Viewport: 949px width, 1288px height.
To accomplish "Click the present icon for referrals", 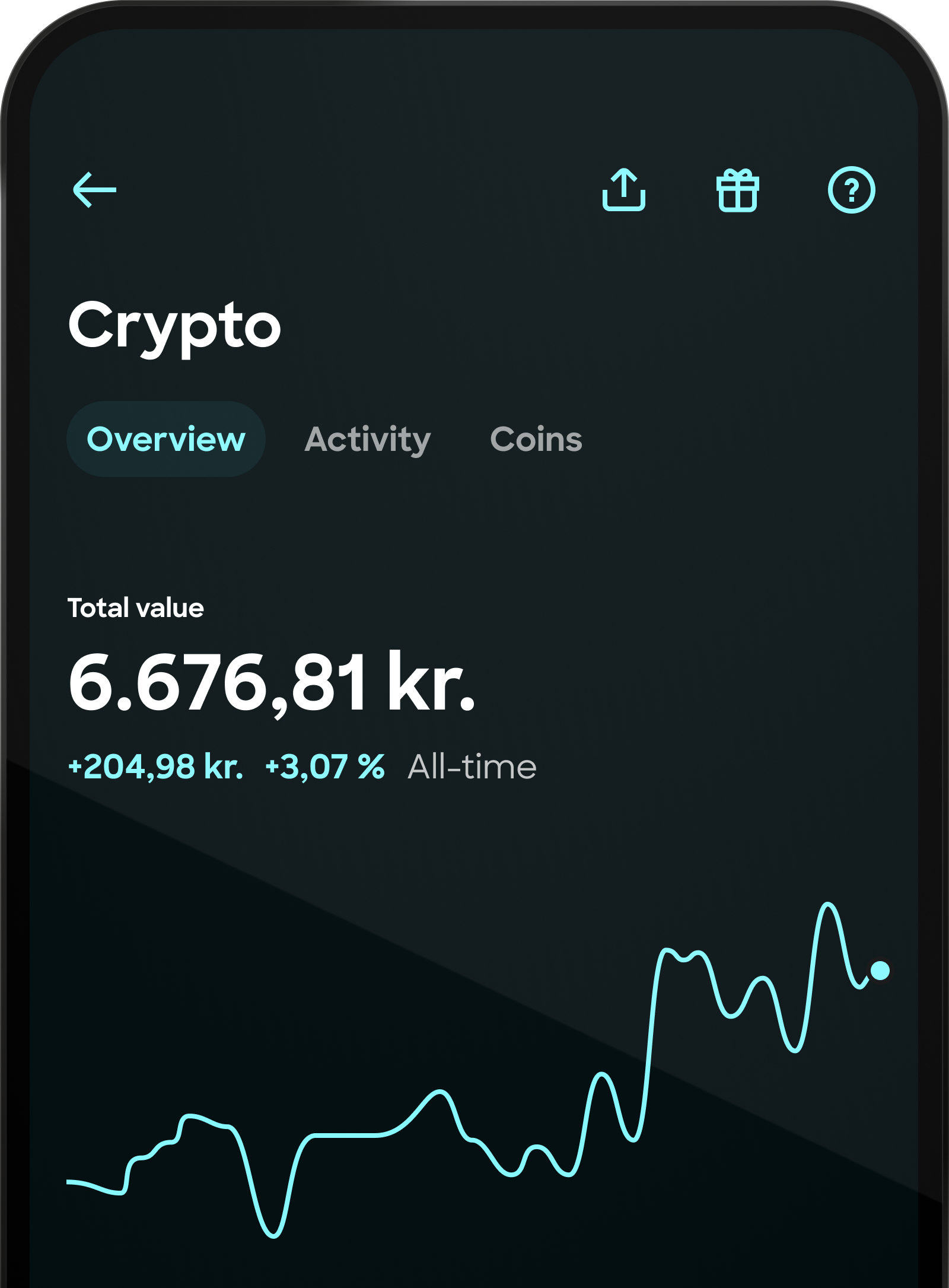I will click(737, 190).
